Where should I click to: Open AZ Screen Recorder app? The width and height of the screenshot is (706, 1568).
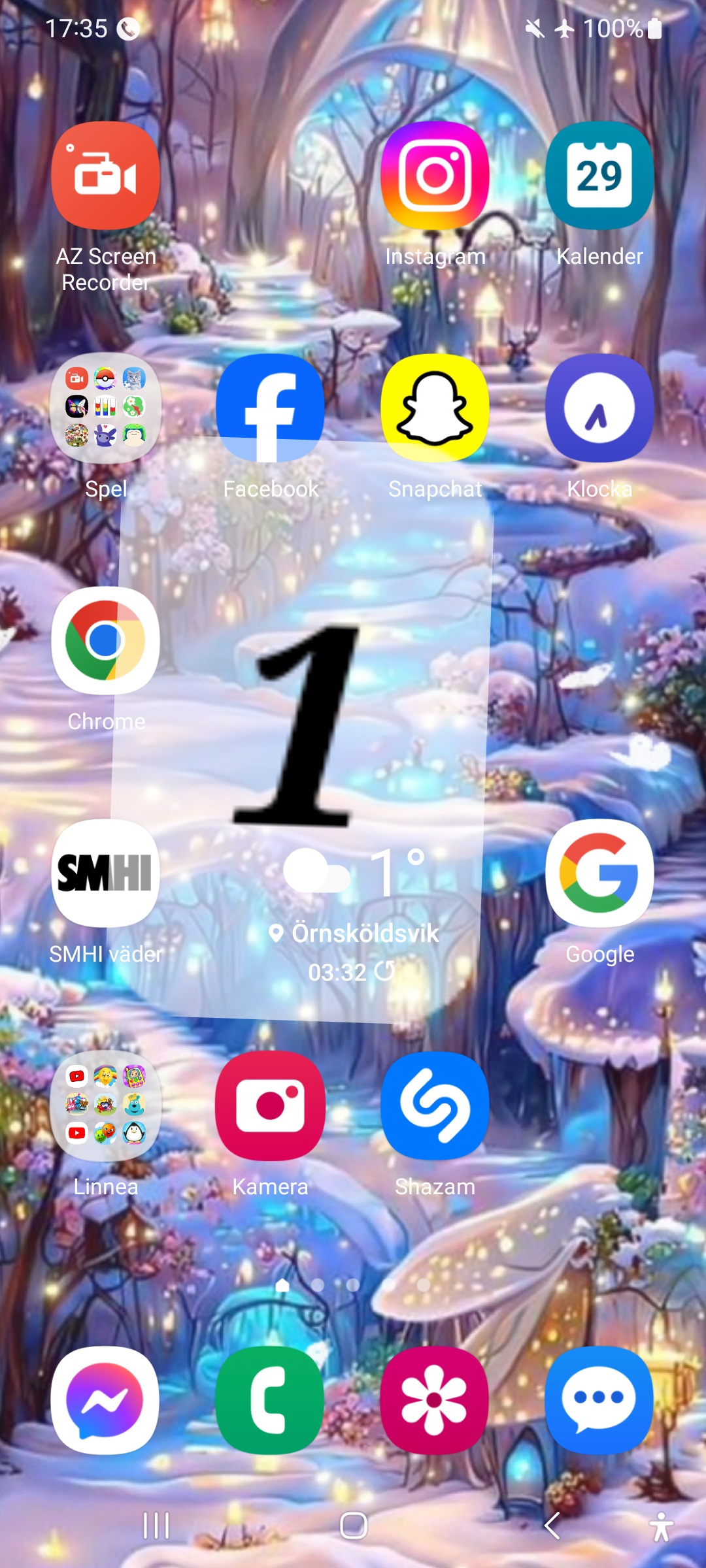(x=105, y=175)
